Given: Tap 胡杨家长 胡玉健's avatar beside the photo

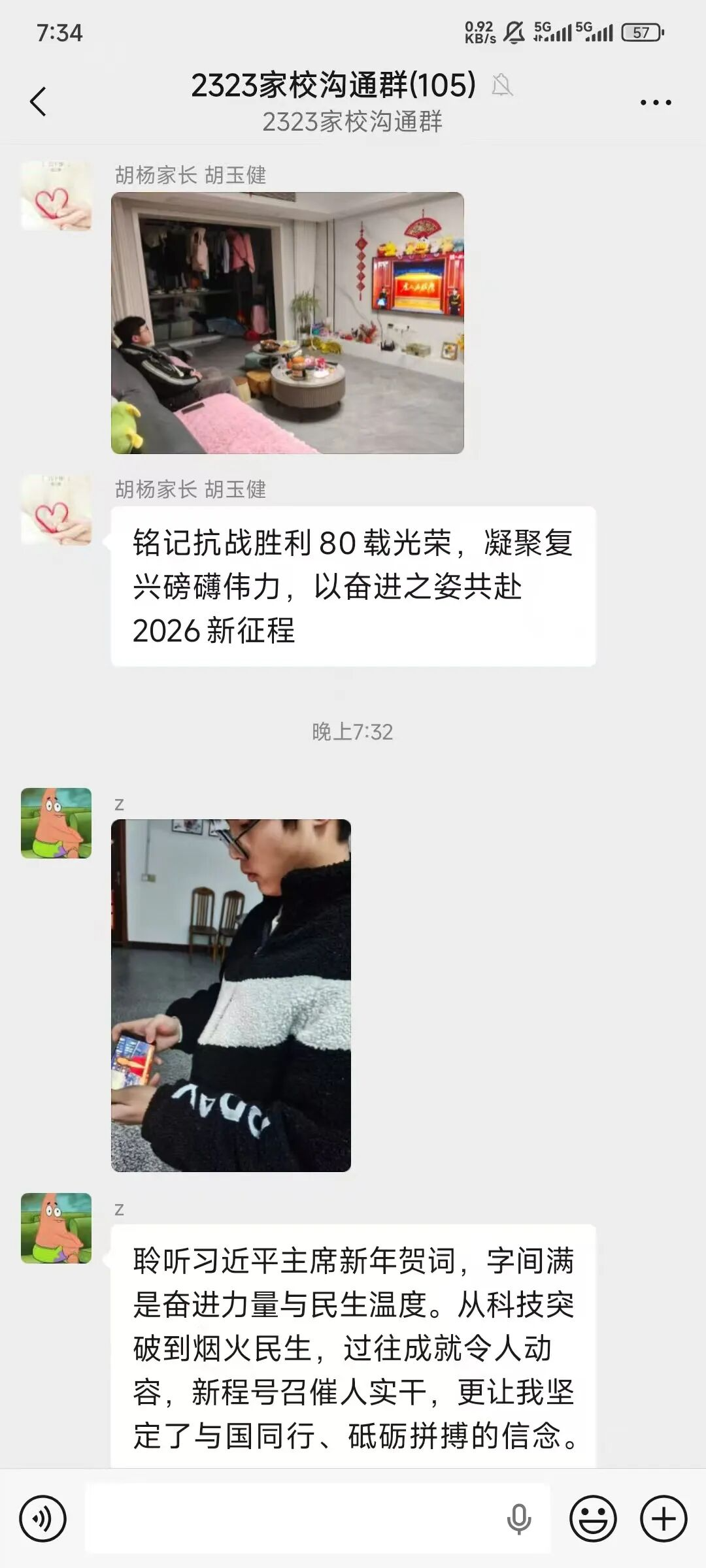Looking at the screenshot, I should [x=56, y=196].
